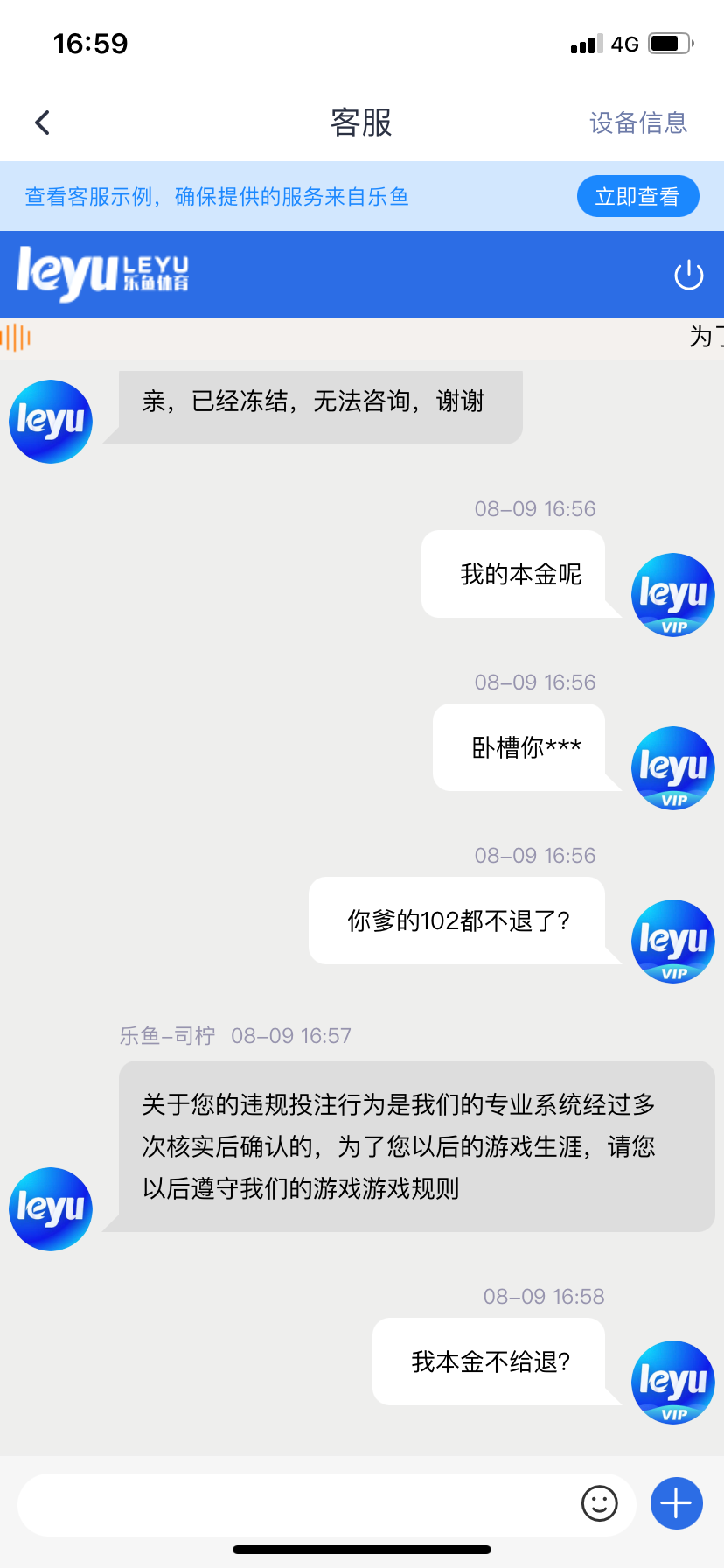Viewport: 724px width, 1568px height.
Task: Tap the 08-09 16:58 timestamp
Action: (x=543, y=1296)
